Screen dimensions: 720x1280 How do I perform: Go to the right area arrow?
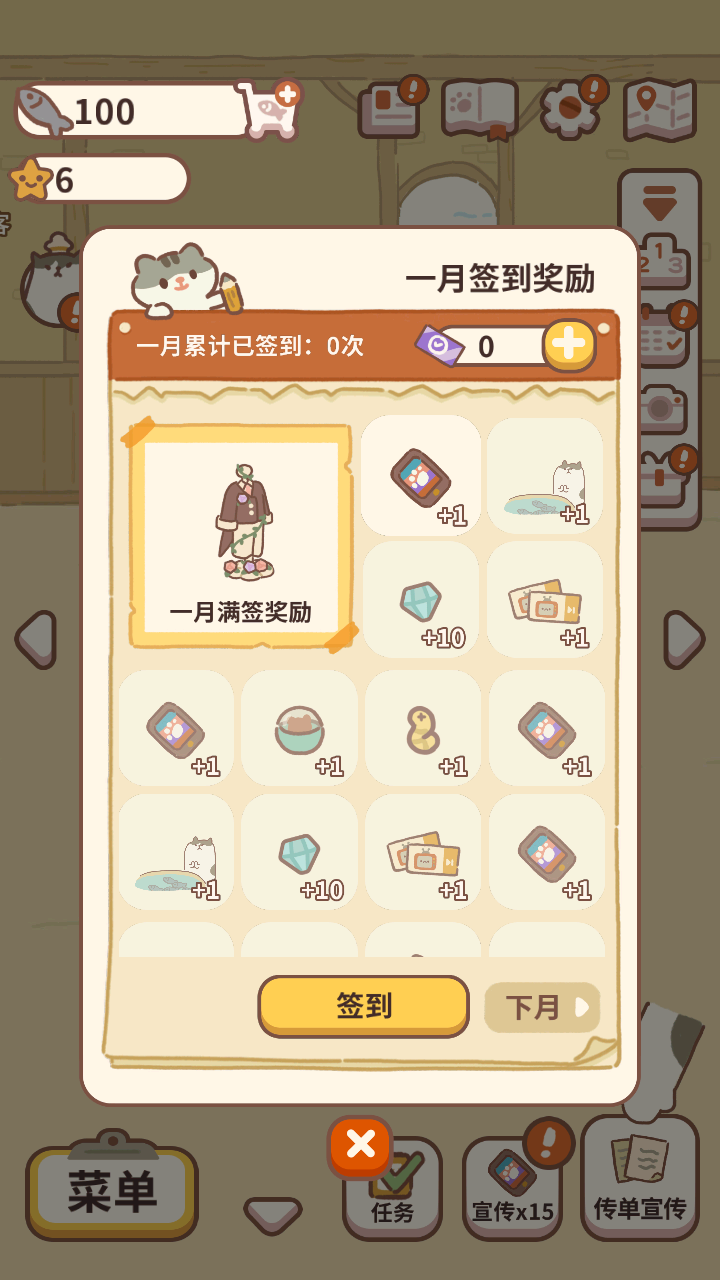(684, 638)
